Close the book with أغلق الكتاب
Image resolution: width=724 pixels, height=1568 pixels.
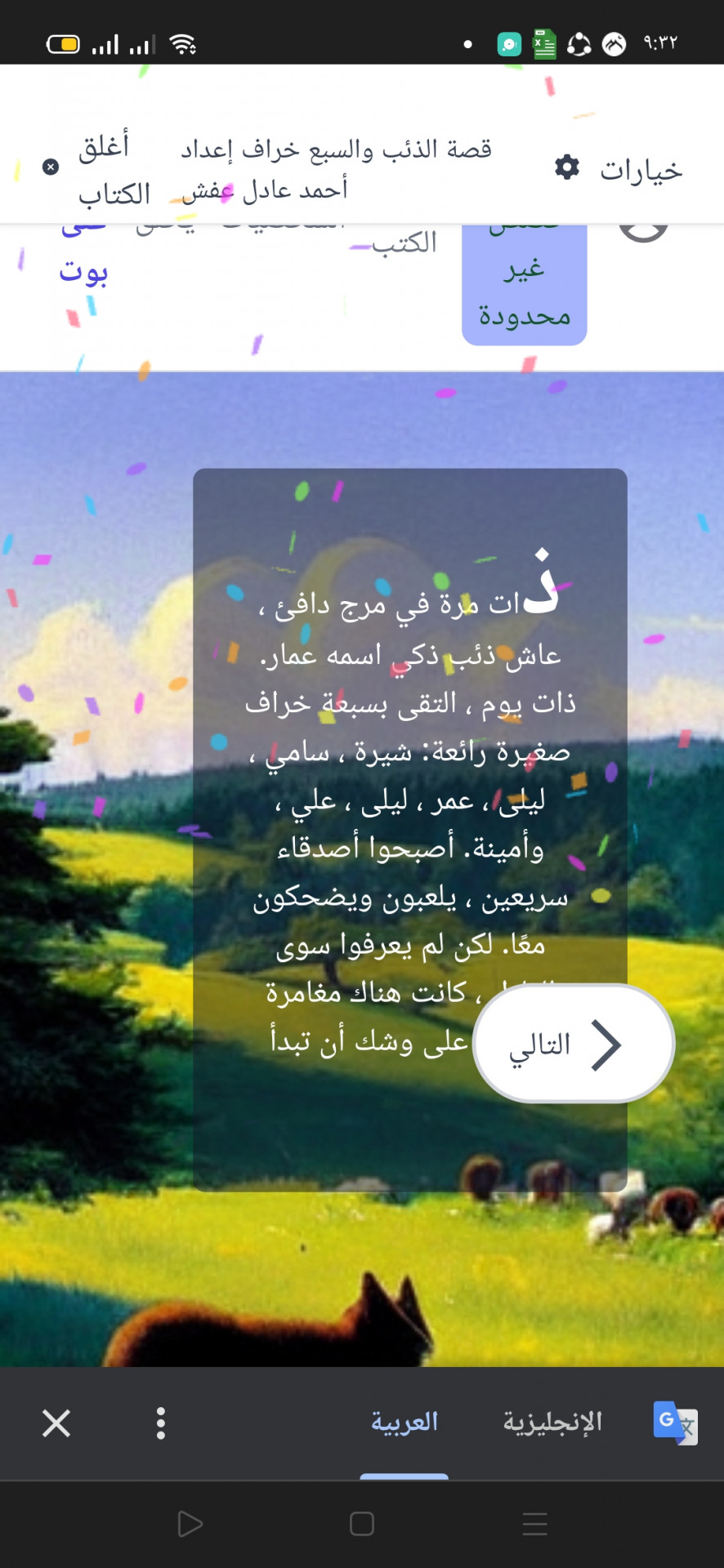(x=98, y=169)
